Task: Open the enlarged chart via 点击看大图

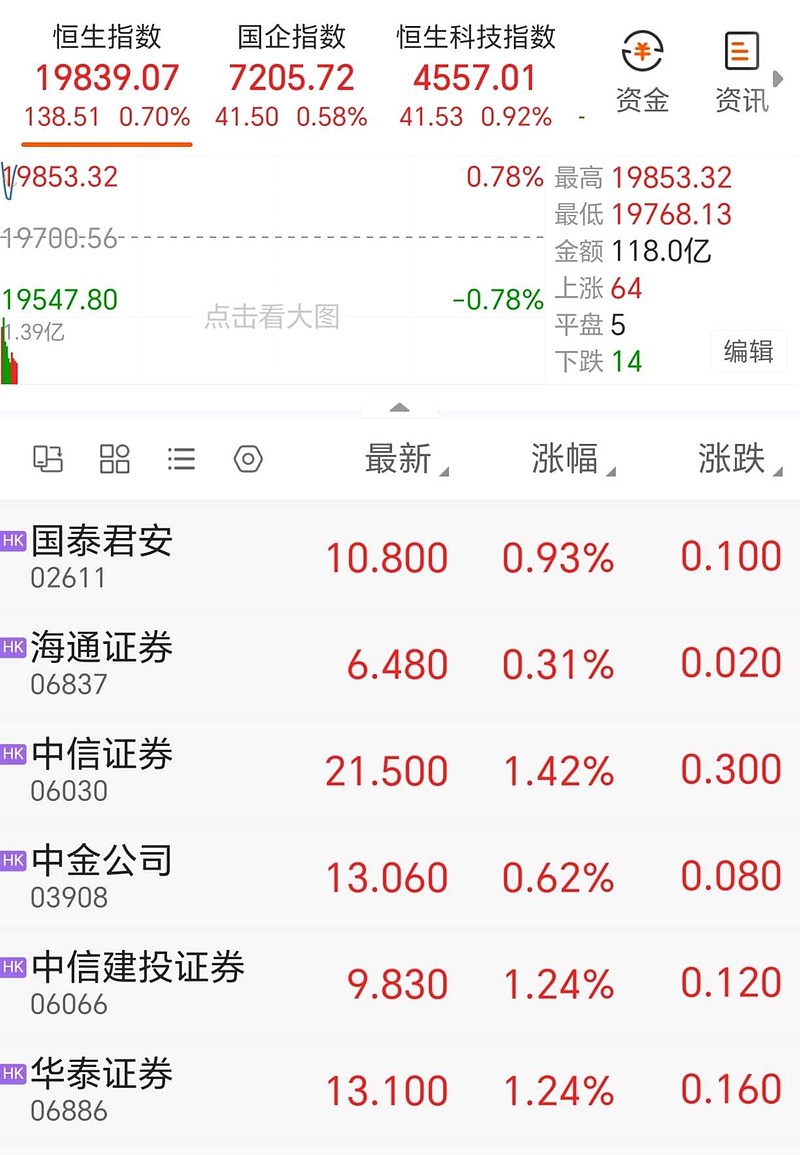Action: 273,316
